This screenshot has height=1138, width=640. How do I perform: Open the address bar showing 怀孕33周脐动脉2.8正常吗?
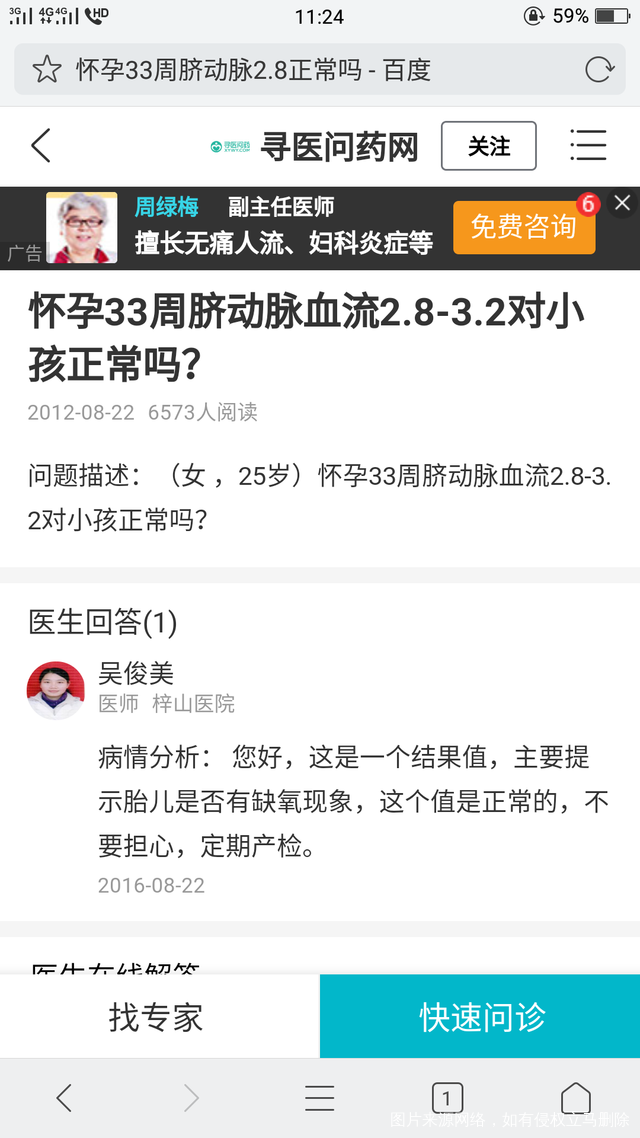coord(300,69)
